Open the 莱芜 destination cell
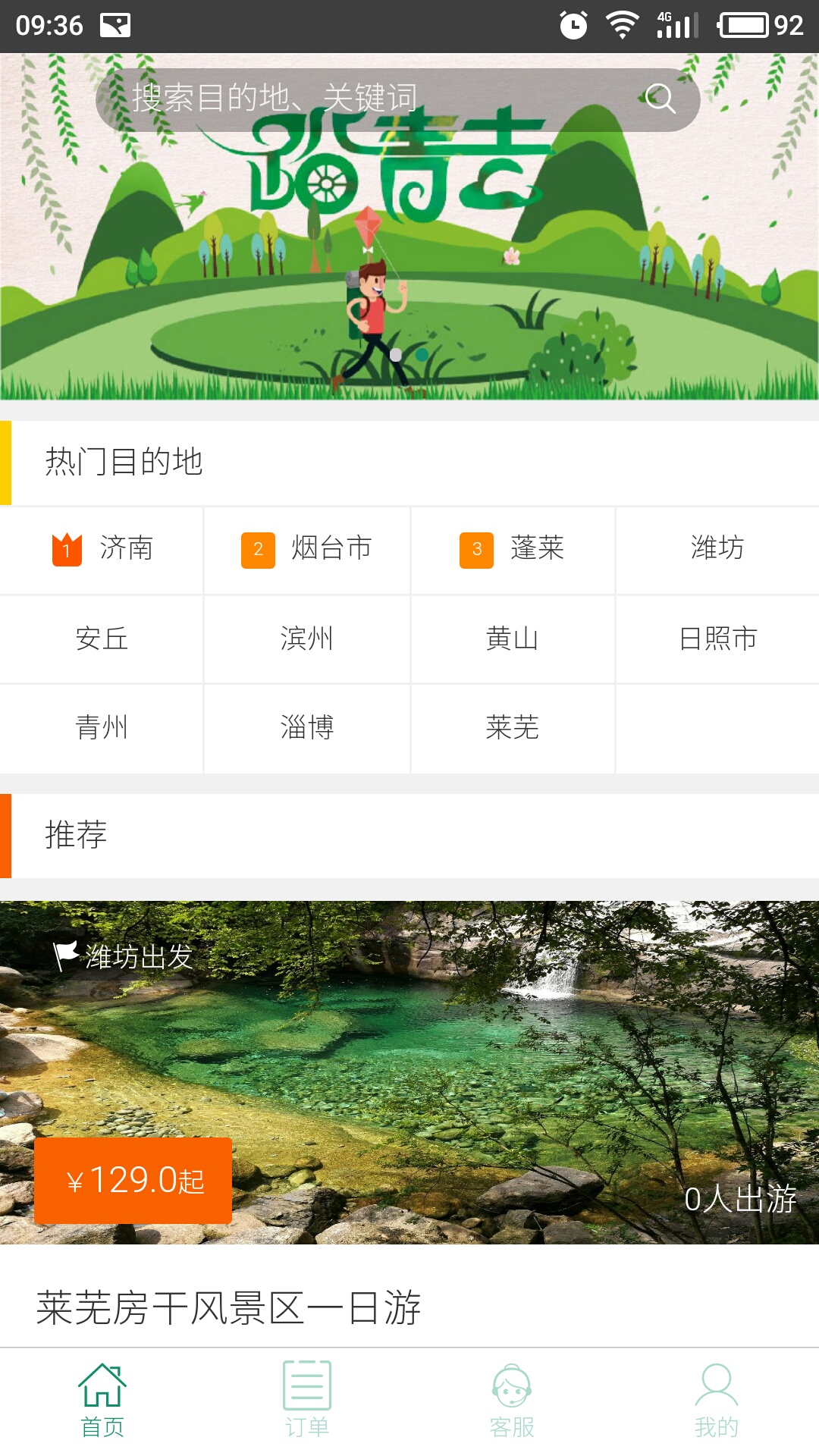 coord(512,728)
